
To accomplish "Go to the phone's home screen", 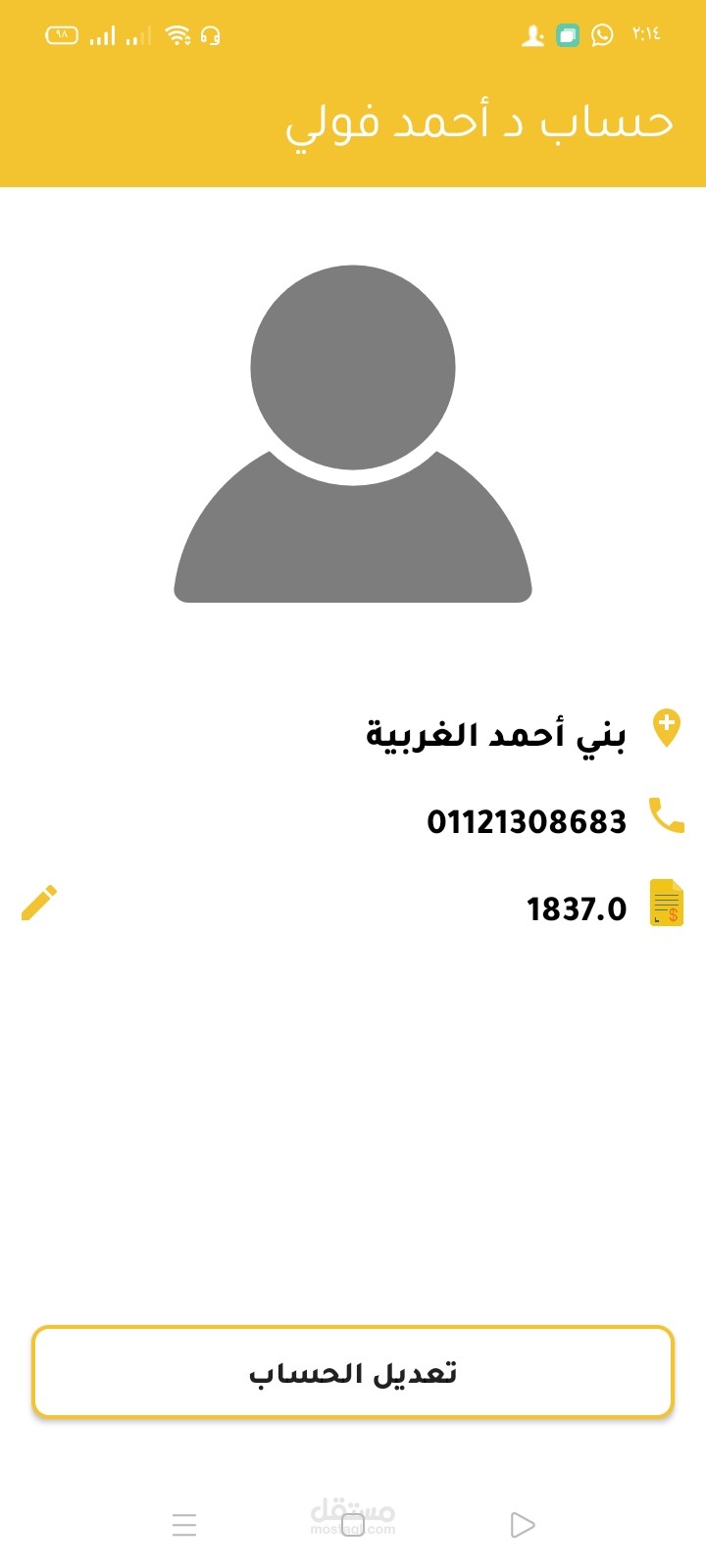I will (x=353, y=1525).
